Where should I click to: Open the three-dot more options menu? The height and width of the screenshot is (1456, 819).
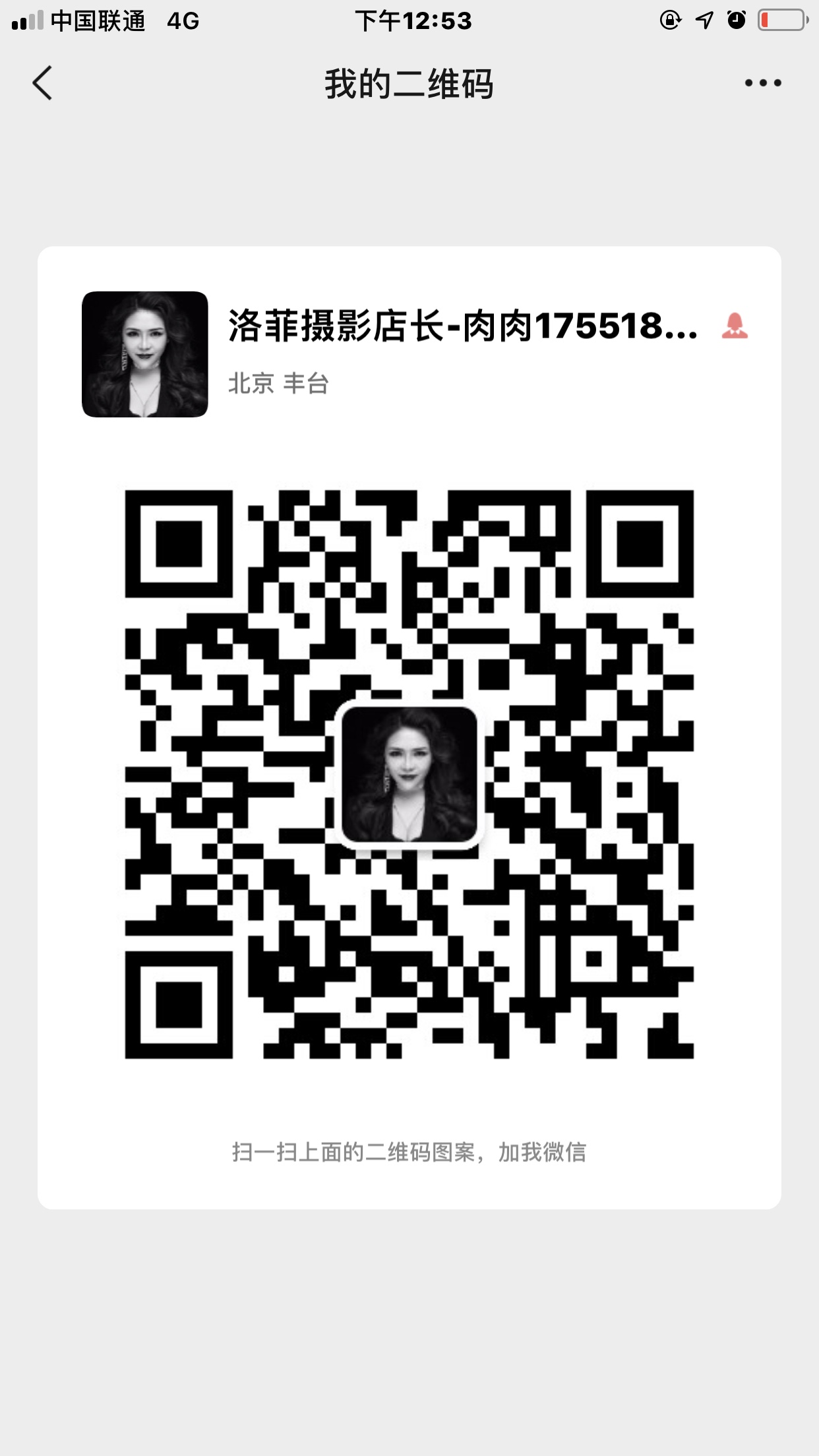(763, 83)
